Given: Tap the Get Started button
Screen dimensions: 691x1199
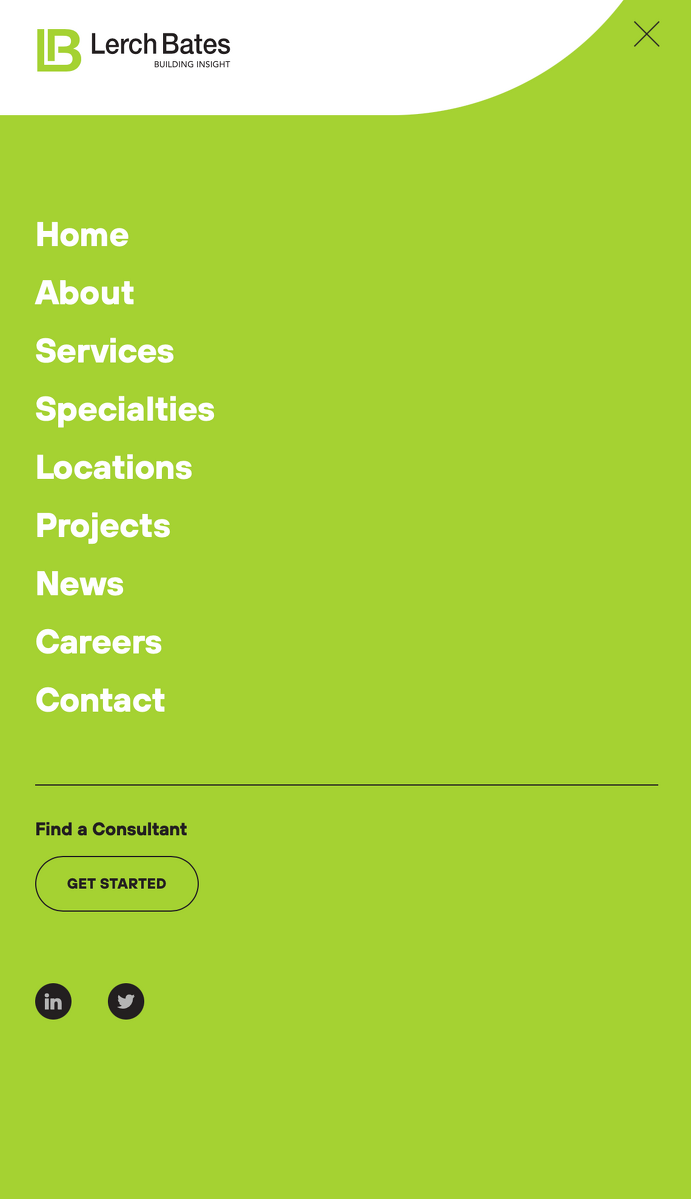Looking at the screenshot, I should point(117,884).
